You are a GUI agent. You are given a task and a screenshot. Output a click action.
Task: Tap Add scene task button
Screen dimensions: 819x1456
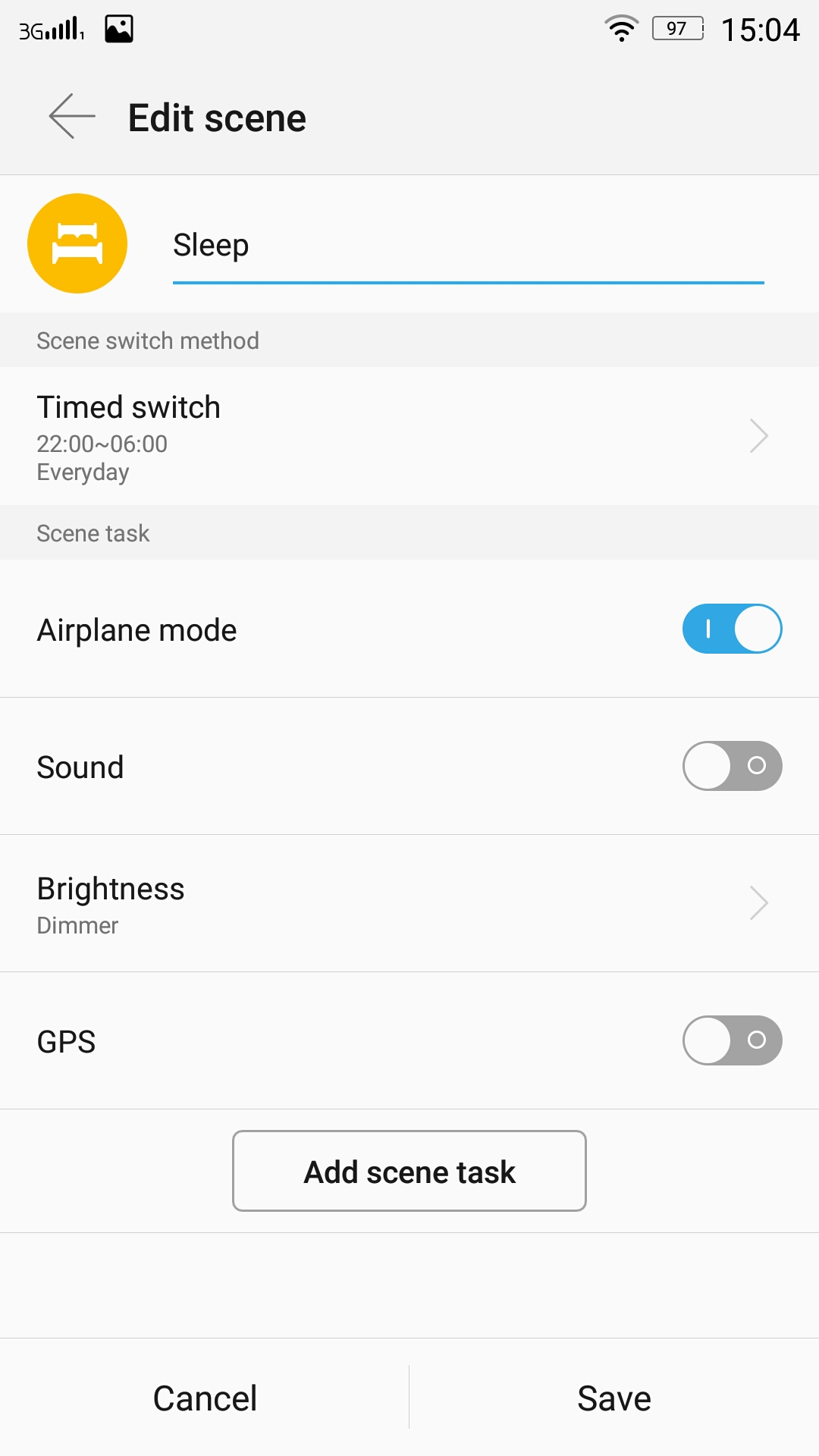point(409,1171)
